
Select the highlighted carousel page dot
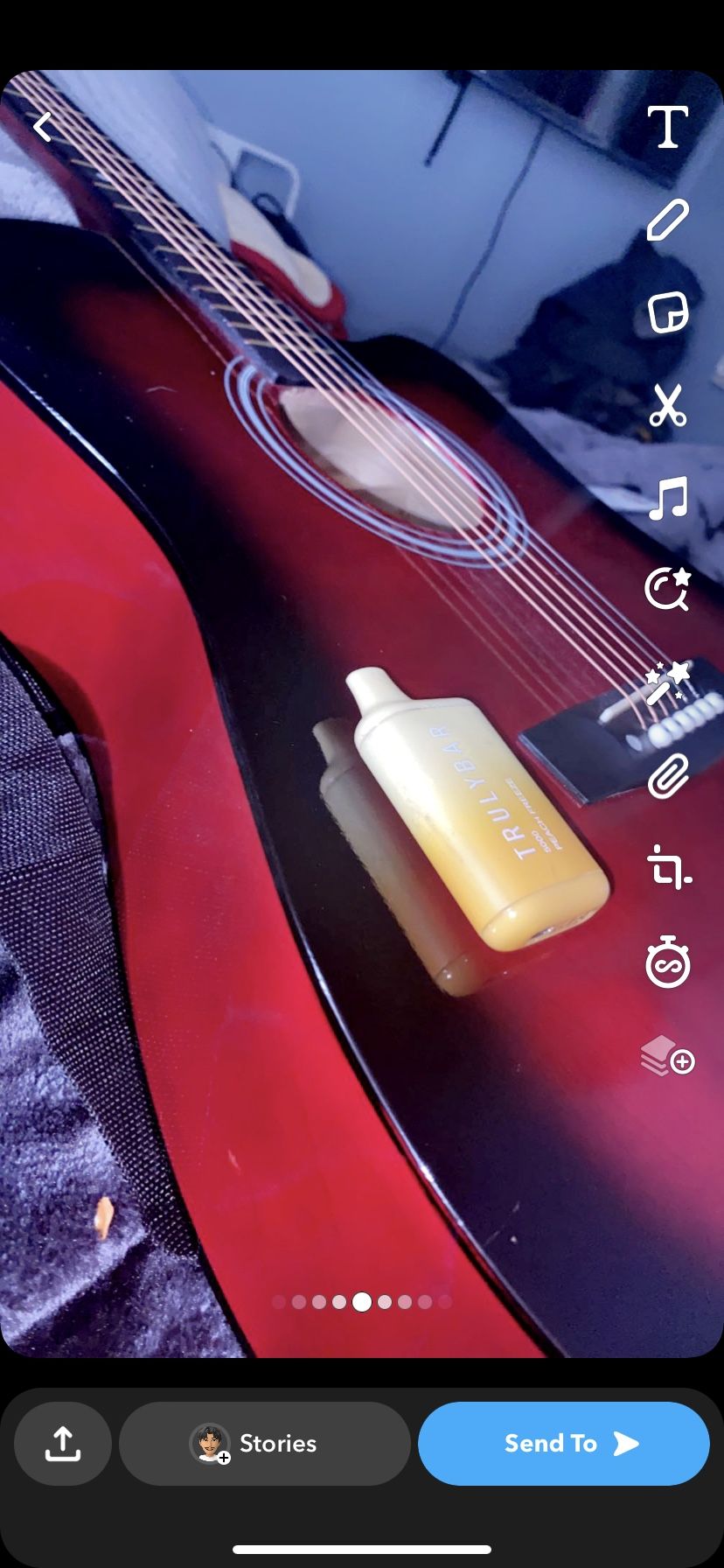click(x=361, y=1302)
